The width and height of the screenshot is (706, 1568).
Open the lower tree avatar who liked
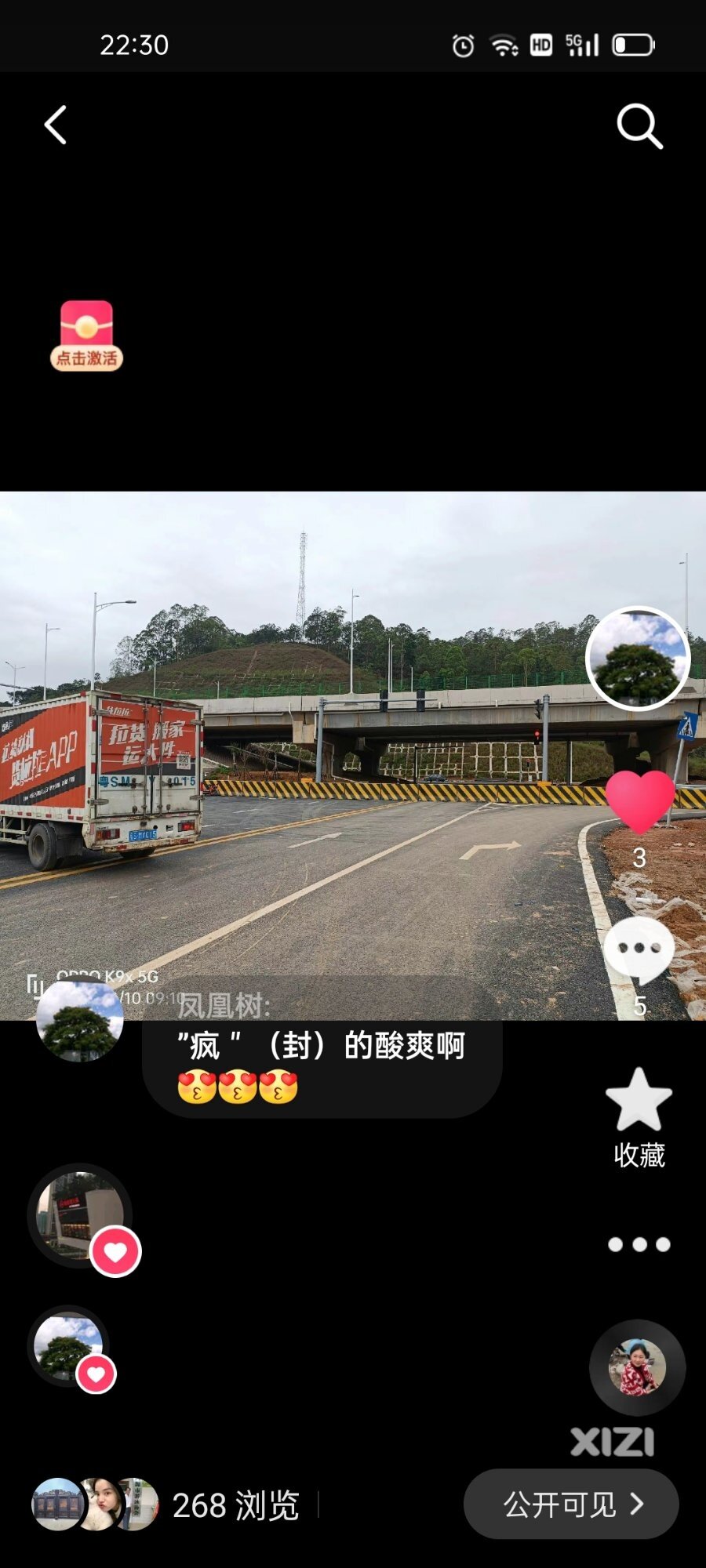(68, 1346)
